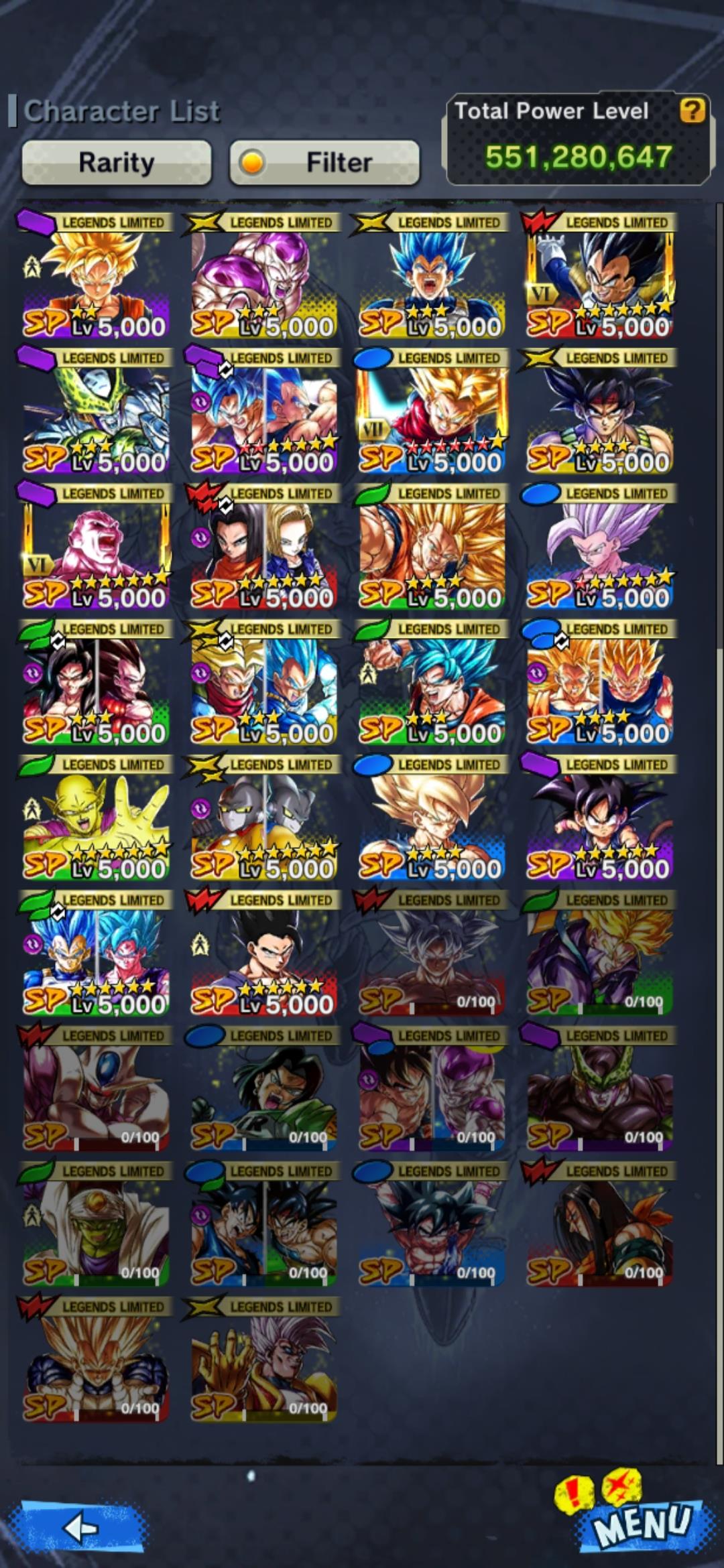Open the locked Piccolo with turban card

click(x=95, y=1224)
